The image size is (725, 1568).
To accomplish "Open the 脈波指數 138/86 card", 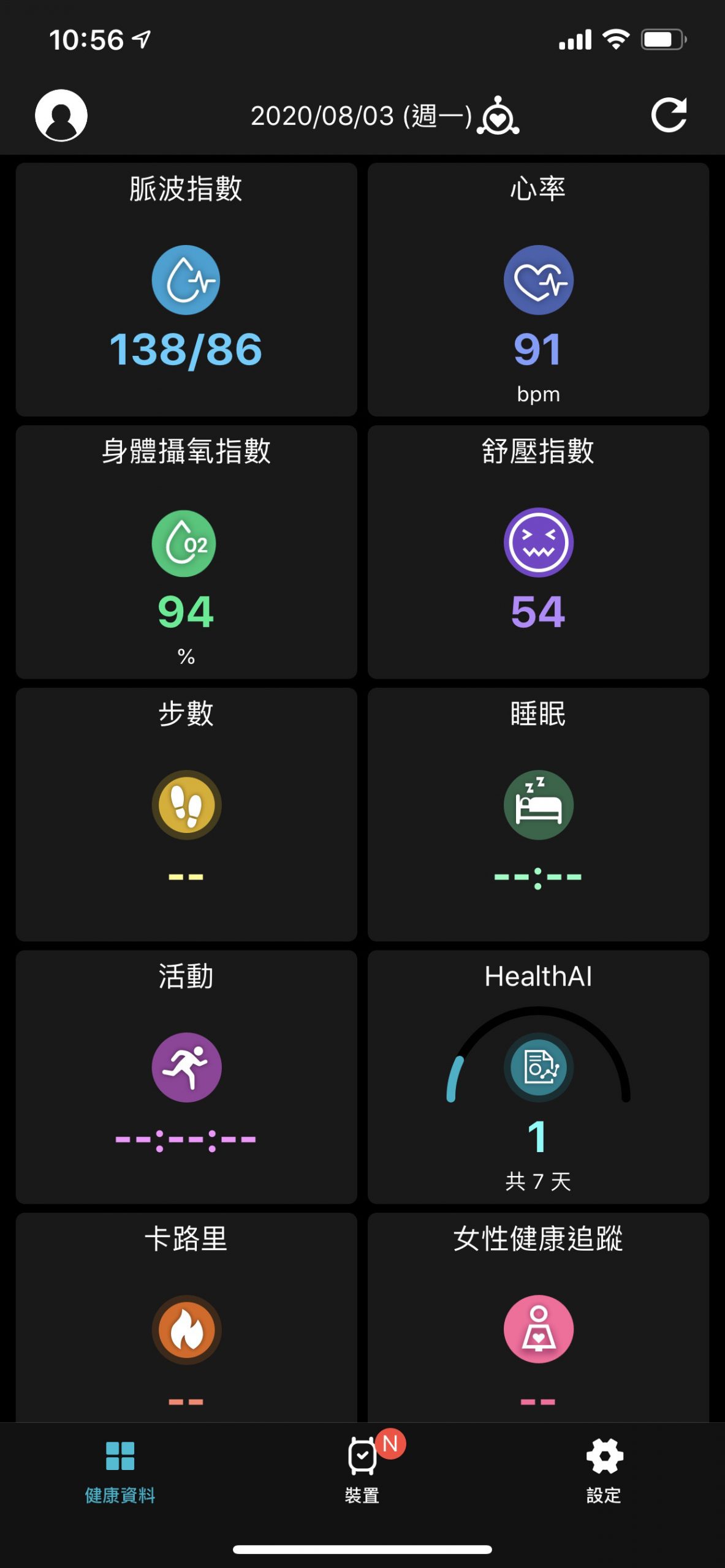I will [x=186, y=290].
